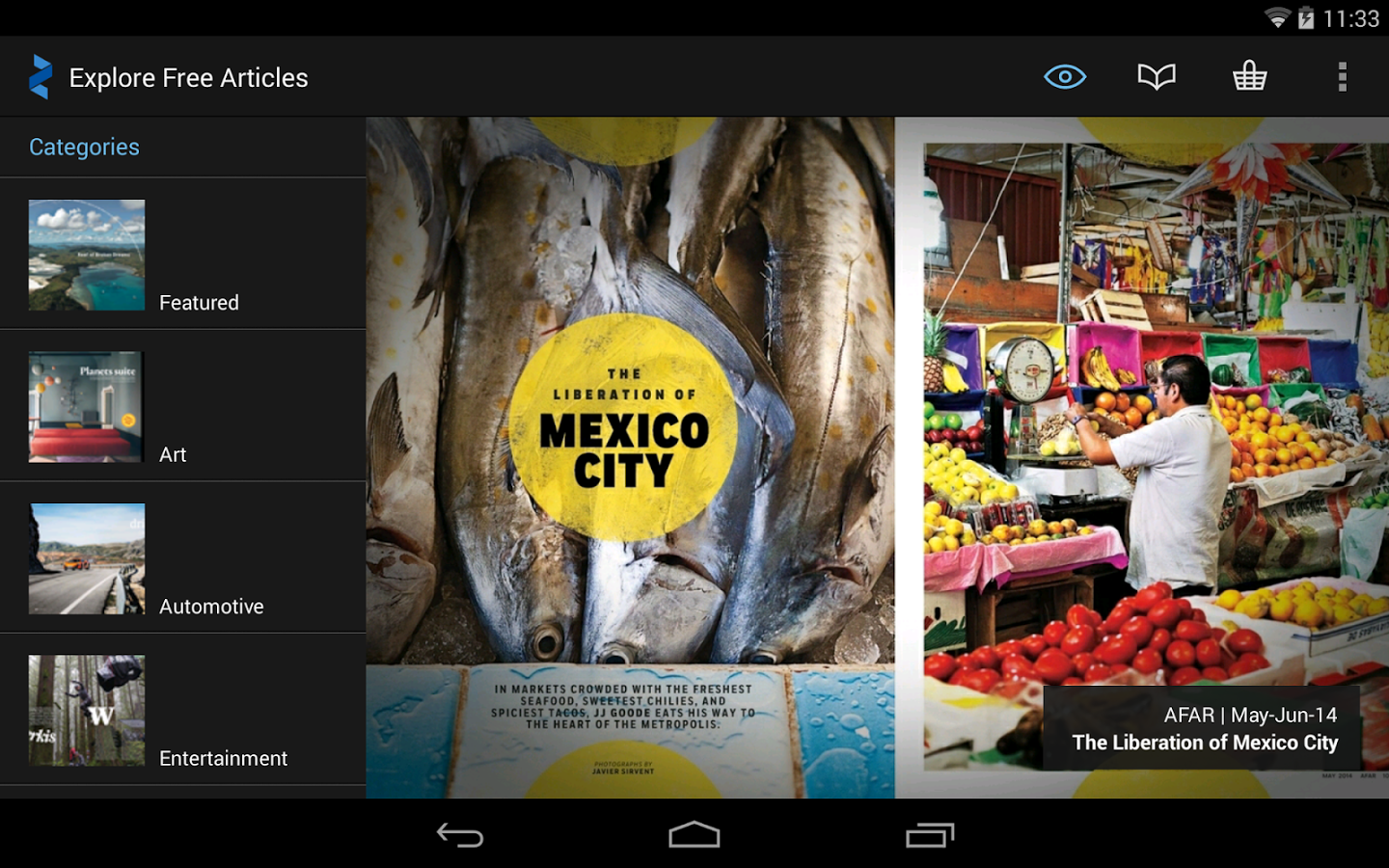Open the overflow menu
The image size is (1389, 868).
[1342, 76]
